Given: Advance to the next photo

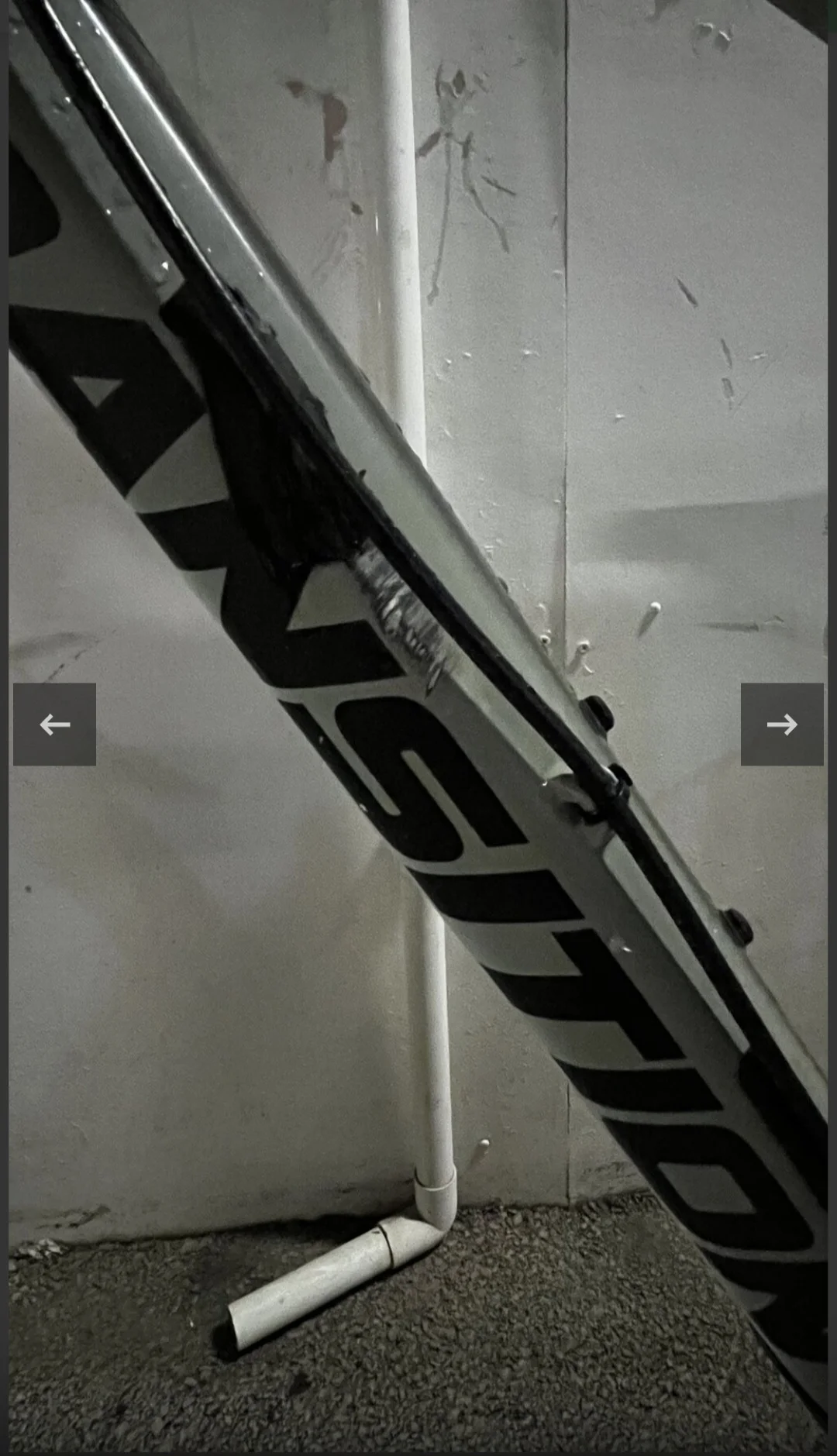Looking at the screenshot, I should (781, 725).
